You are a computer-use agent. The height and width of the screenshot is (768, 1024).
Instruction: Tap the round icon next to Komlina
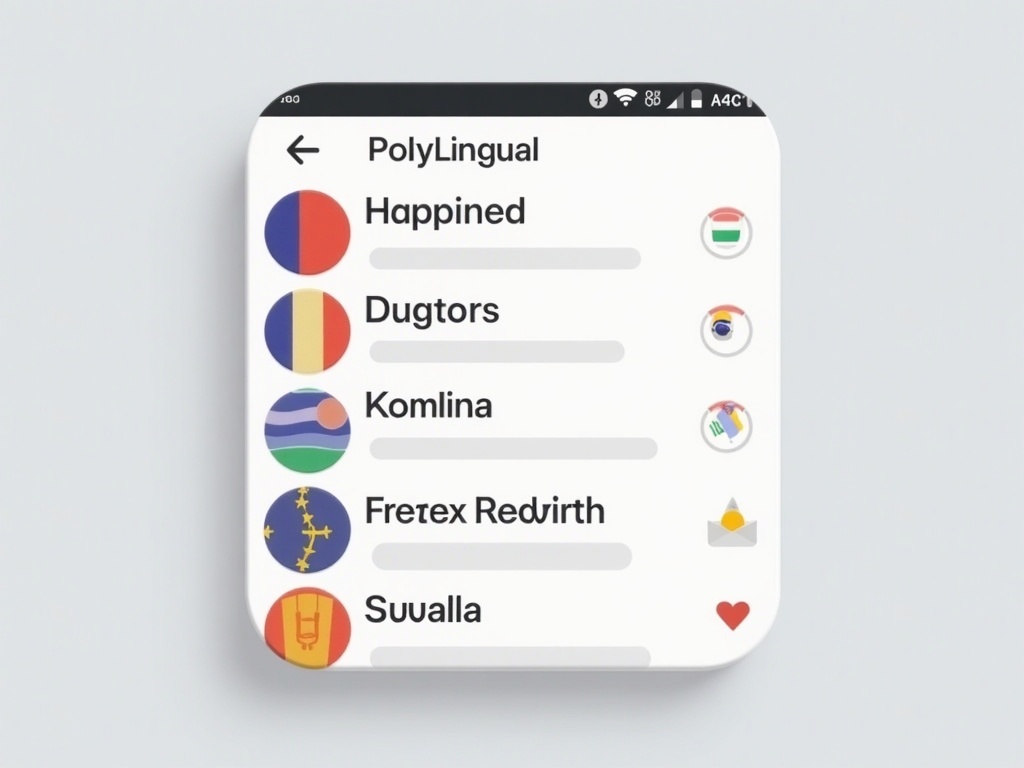coord(726,426)
